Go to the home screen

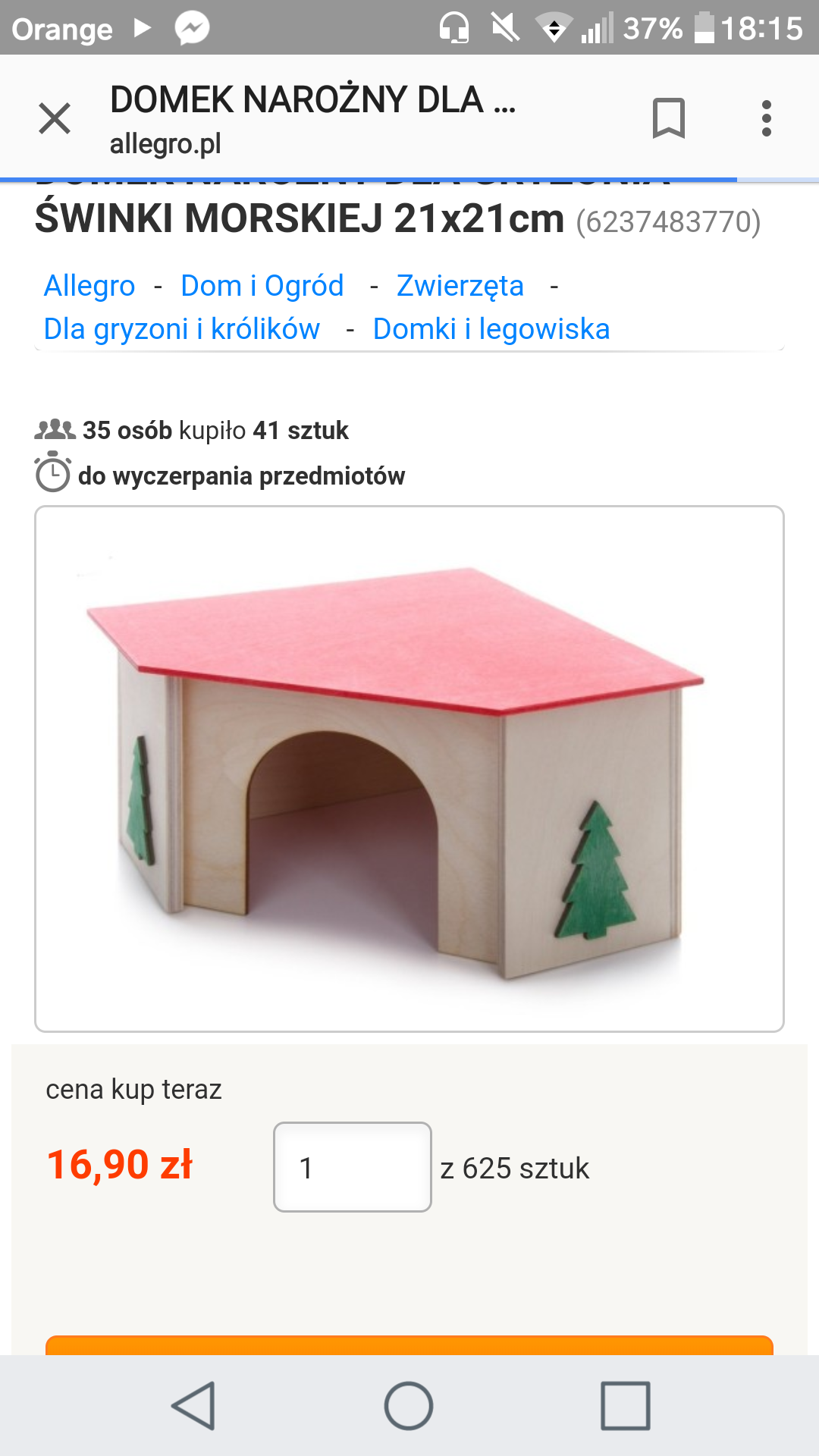click(x=409, y=1405)
